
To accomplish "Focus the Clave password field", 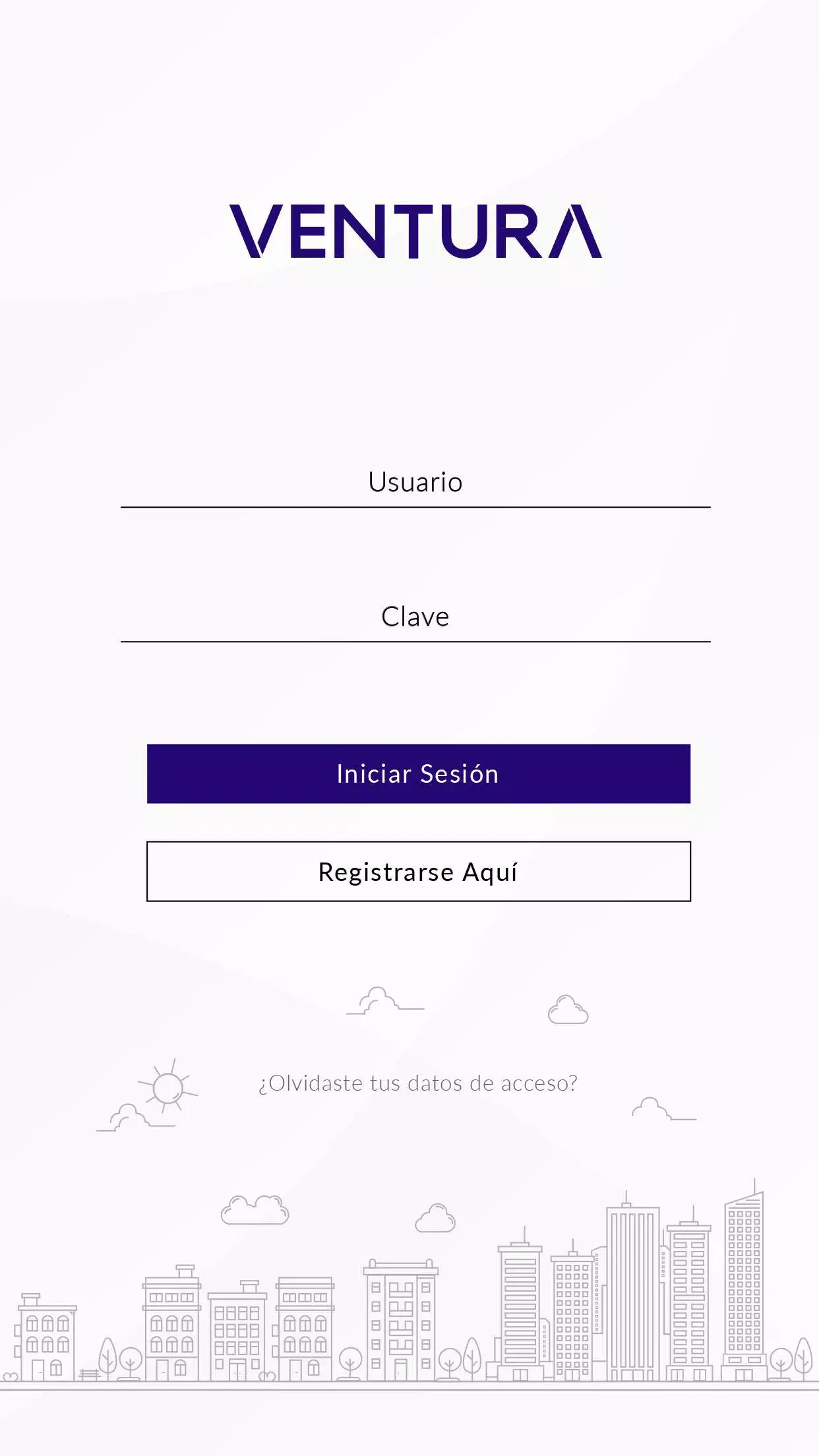I will pyautogui.click(x=415, y=617).
